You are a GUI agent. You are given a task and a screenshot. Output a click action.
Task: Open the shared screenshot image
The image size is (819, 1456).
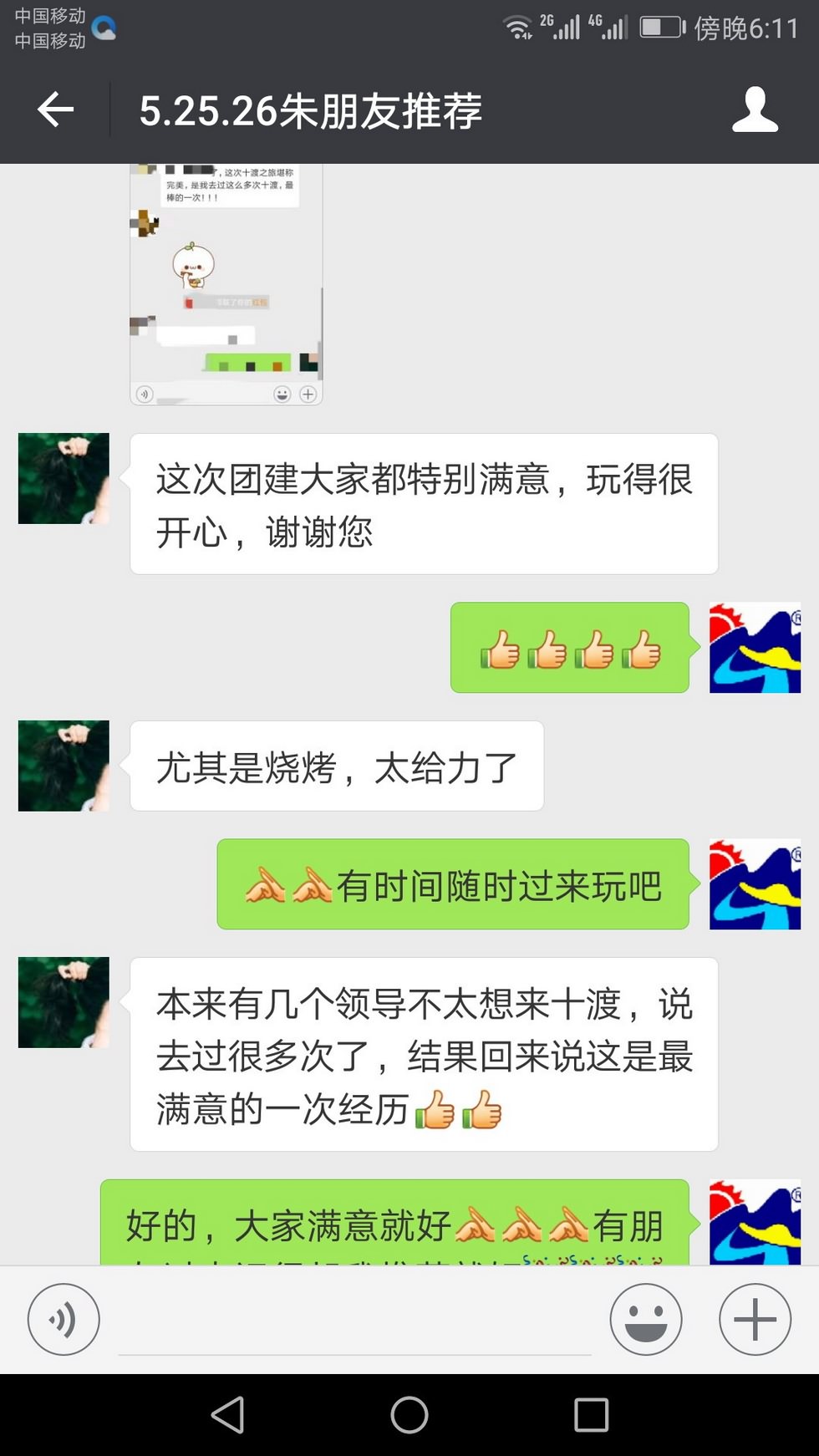[226, 284]
